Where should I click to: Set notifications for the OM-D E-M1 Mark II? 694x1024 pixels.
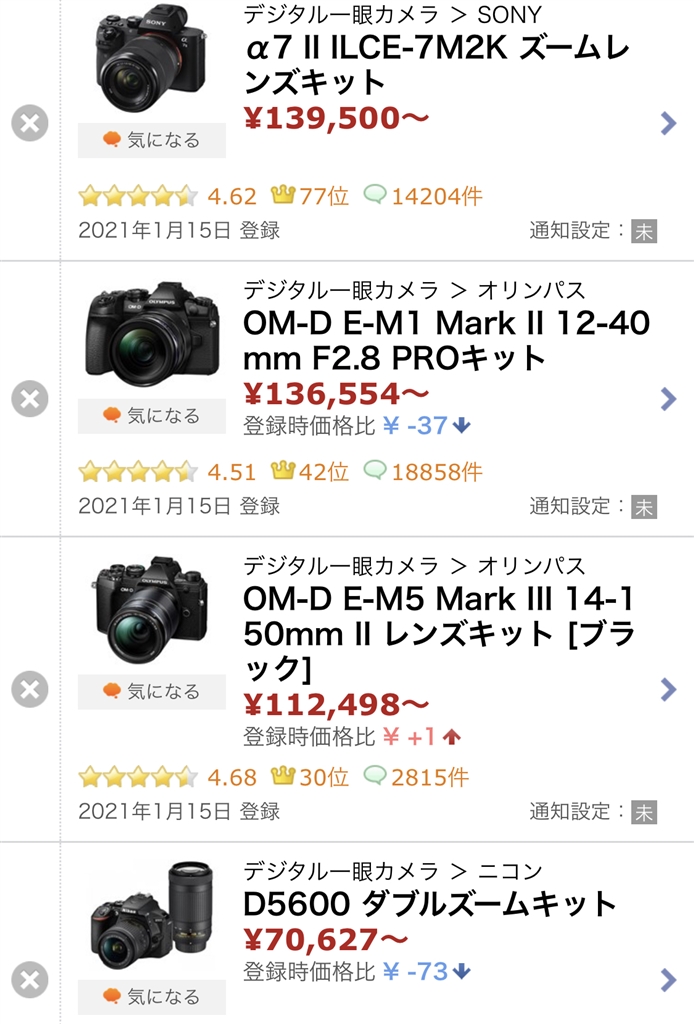click(643, 506)
